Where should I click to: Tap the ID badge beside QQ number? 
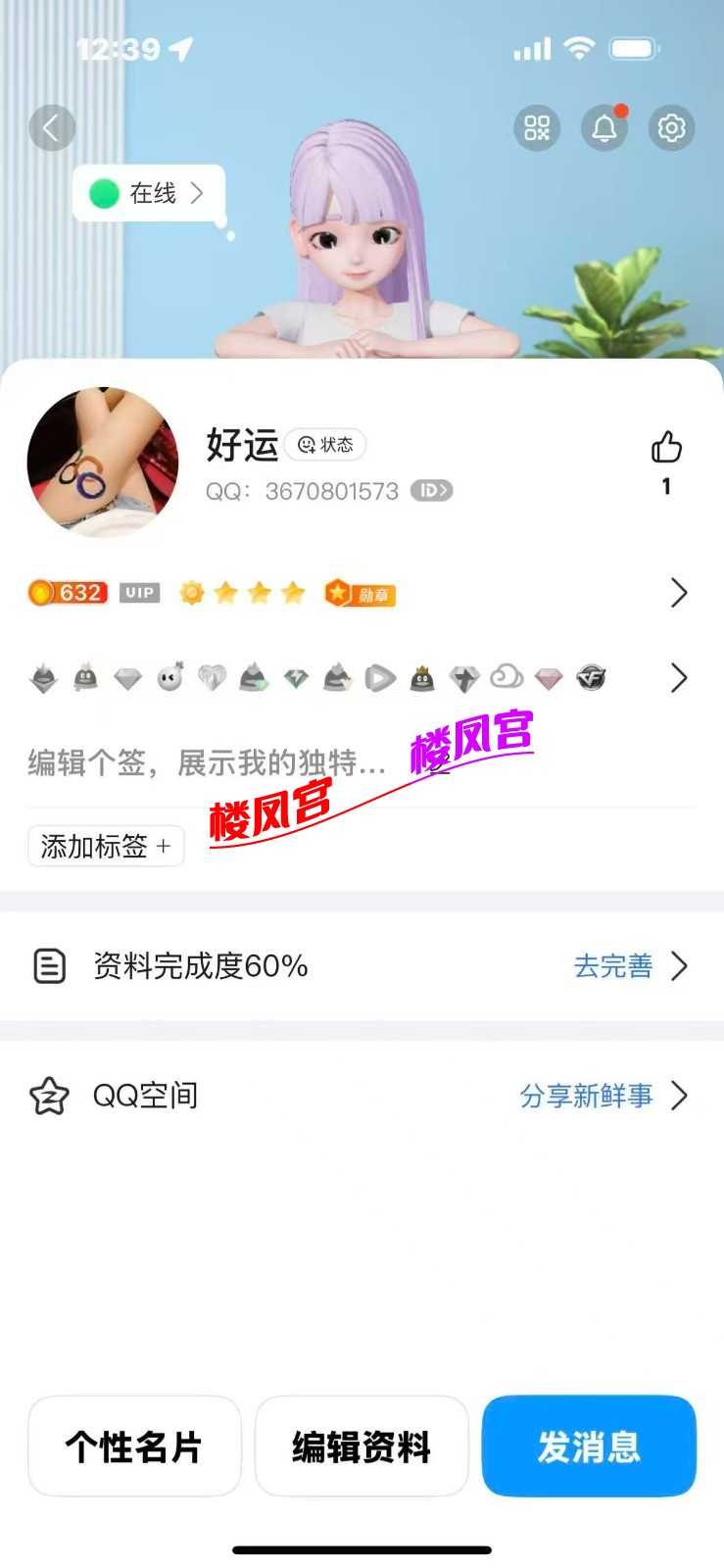click(x=431, y=491)
